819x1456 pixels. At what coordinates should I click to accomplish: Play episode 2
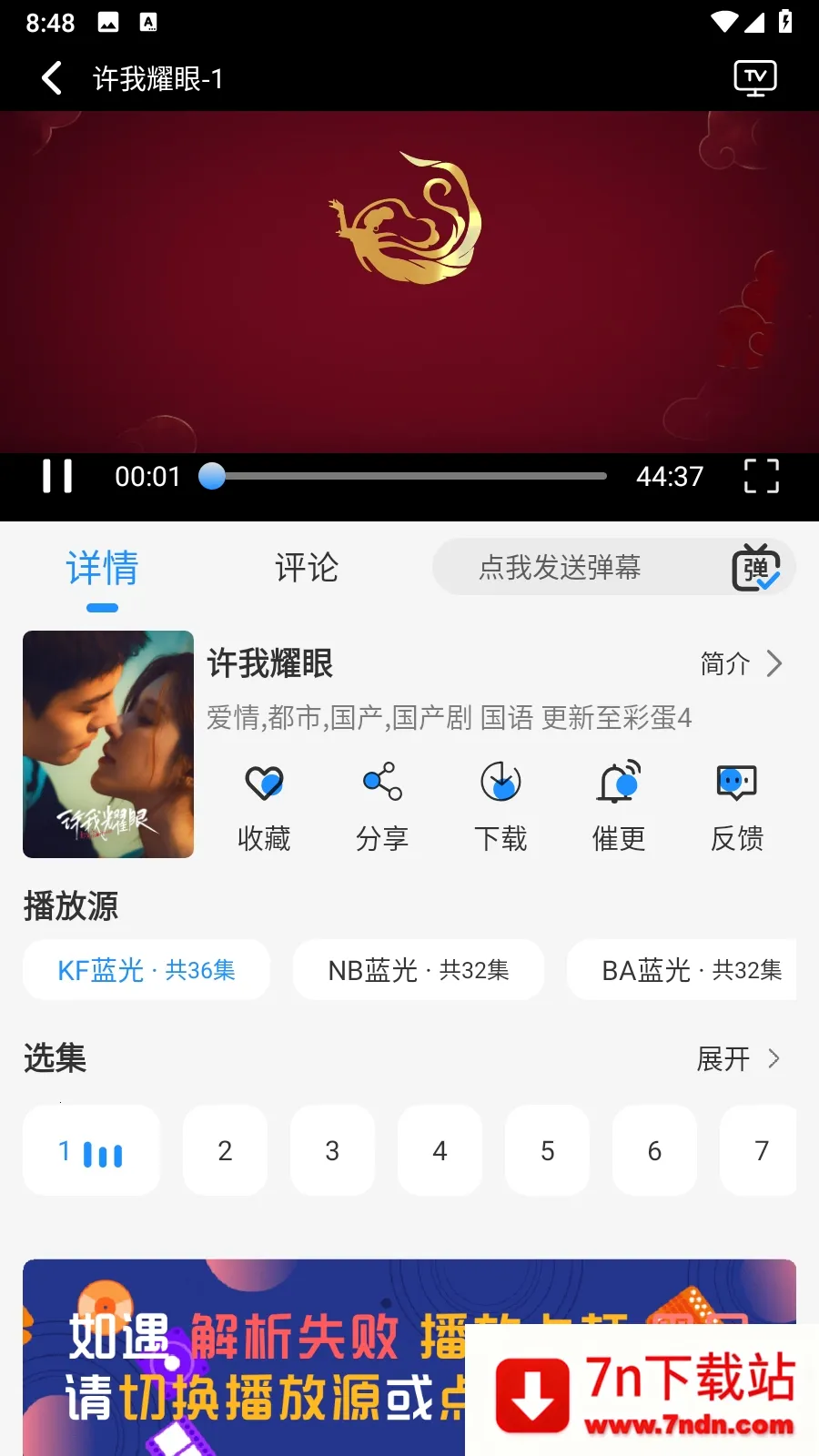point(225,1151)
